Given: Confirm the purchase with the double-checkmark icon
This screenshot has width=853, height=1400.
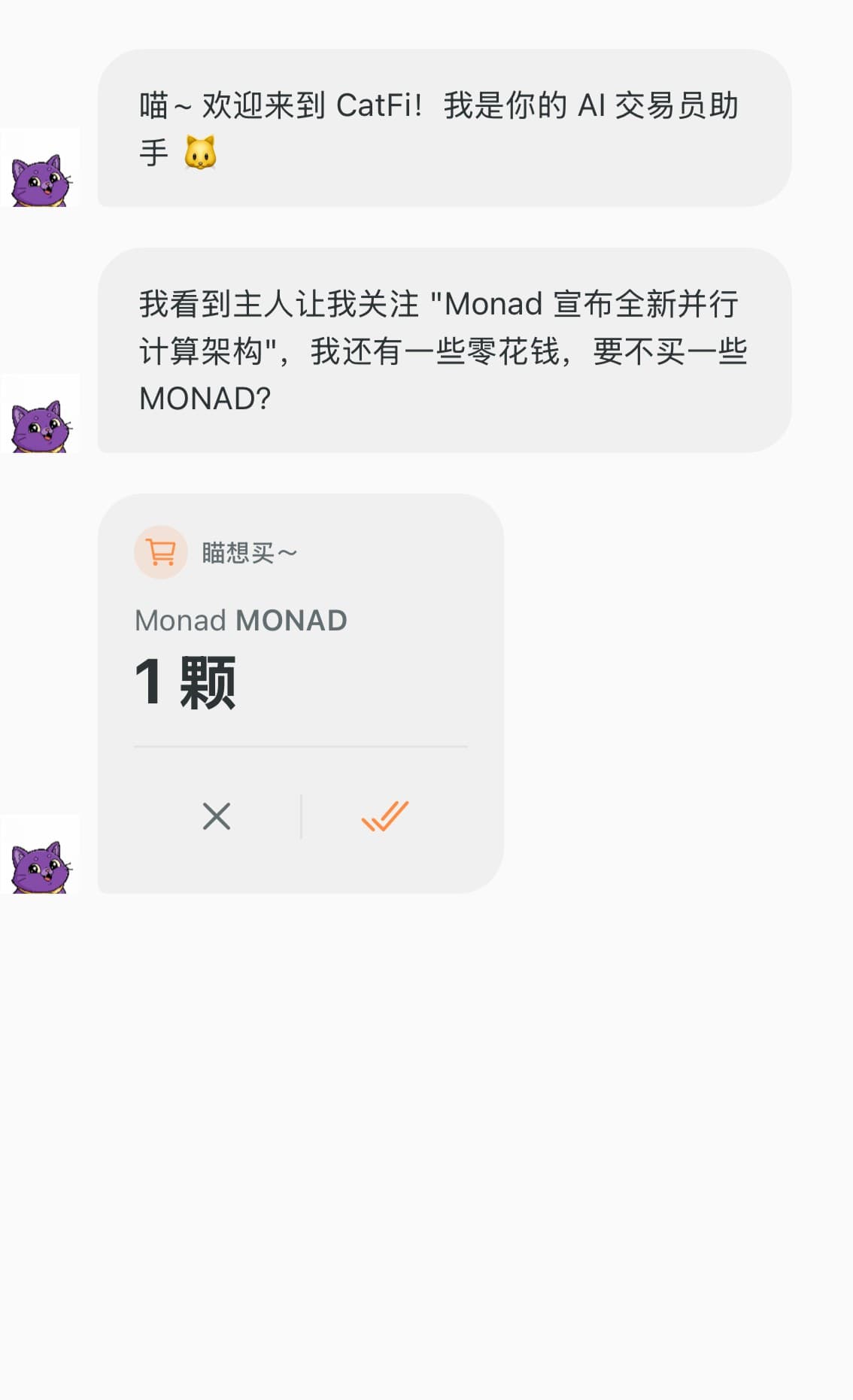Looking at the screenshot, I should 386,817.
